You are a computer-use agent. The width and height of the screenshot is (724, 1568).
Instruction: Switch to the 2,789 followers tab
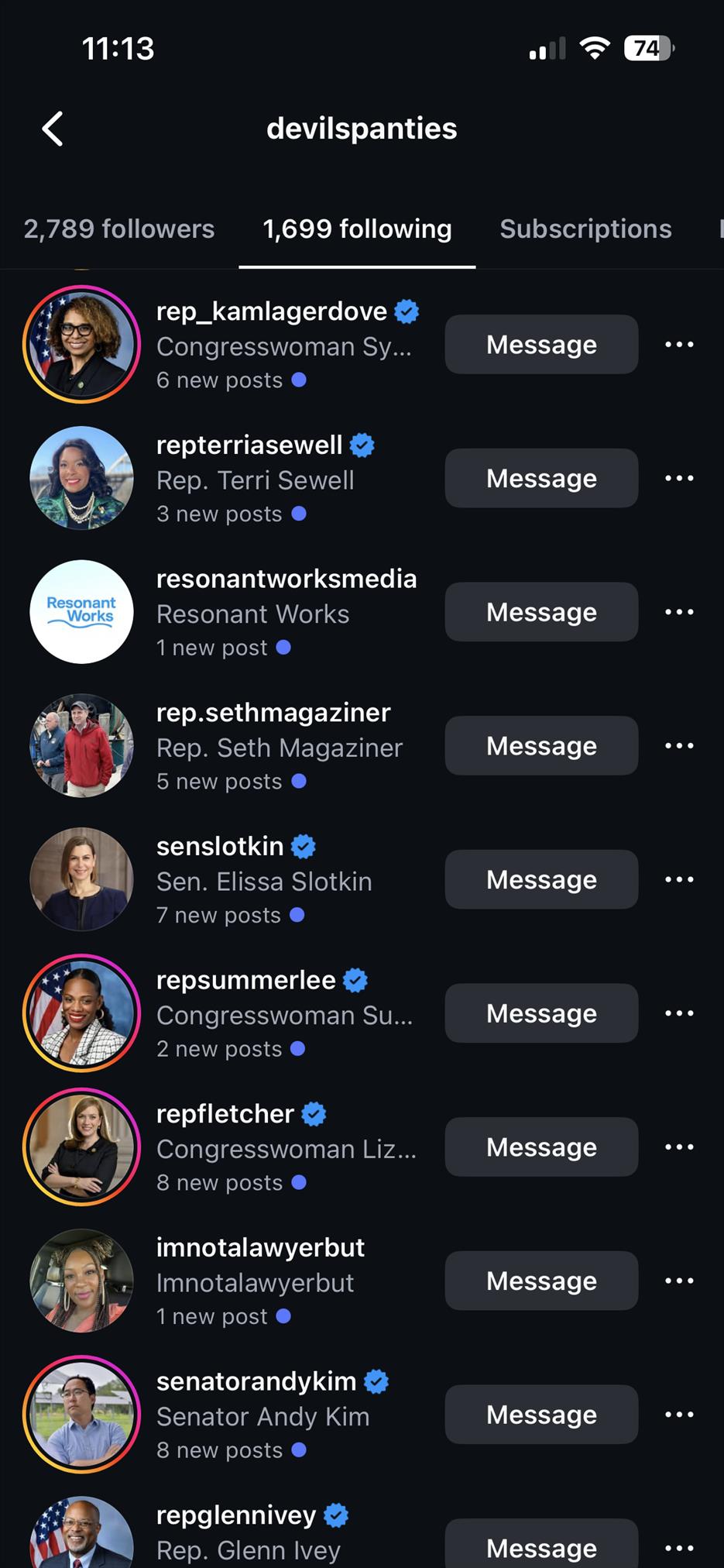click(x=118, y=229)
